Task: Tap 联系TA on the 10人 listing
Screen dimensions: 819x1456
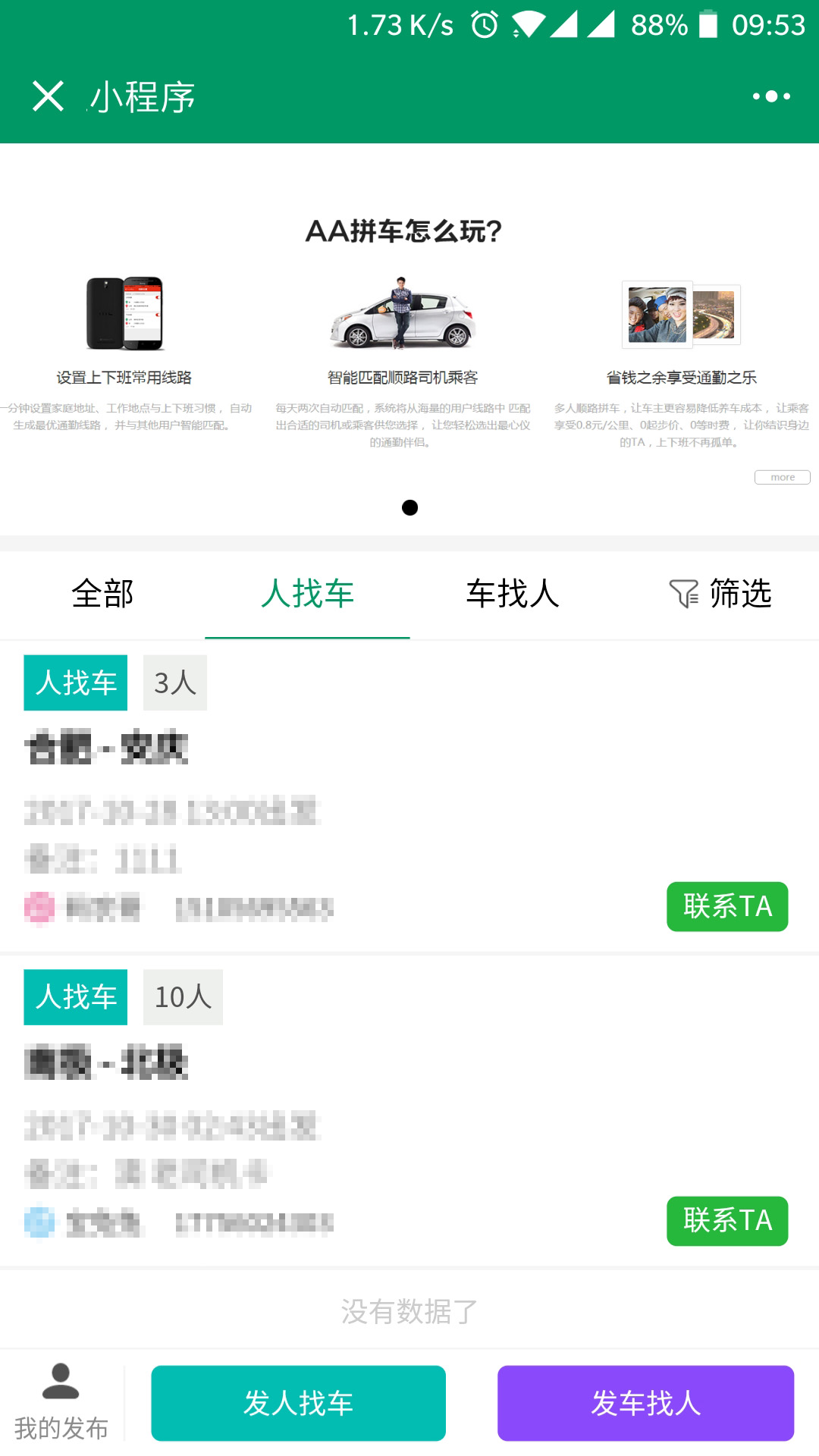Action: (726, 1221)
